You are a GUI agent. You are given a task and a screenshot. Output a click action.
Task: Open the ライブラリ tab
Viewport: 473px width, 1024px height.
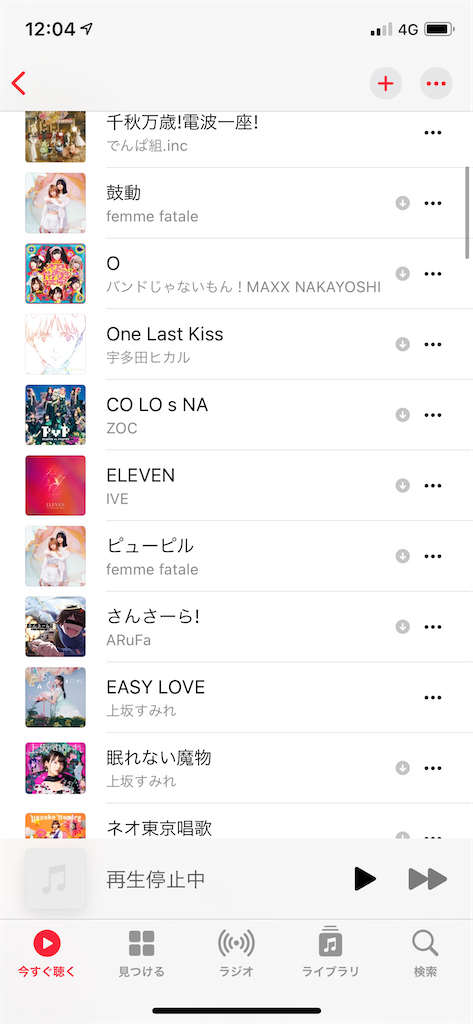331,953
